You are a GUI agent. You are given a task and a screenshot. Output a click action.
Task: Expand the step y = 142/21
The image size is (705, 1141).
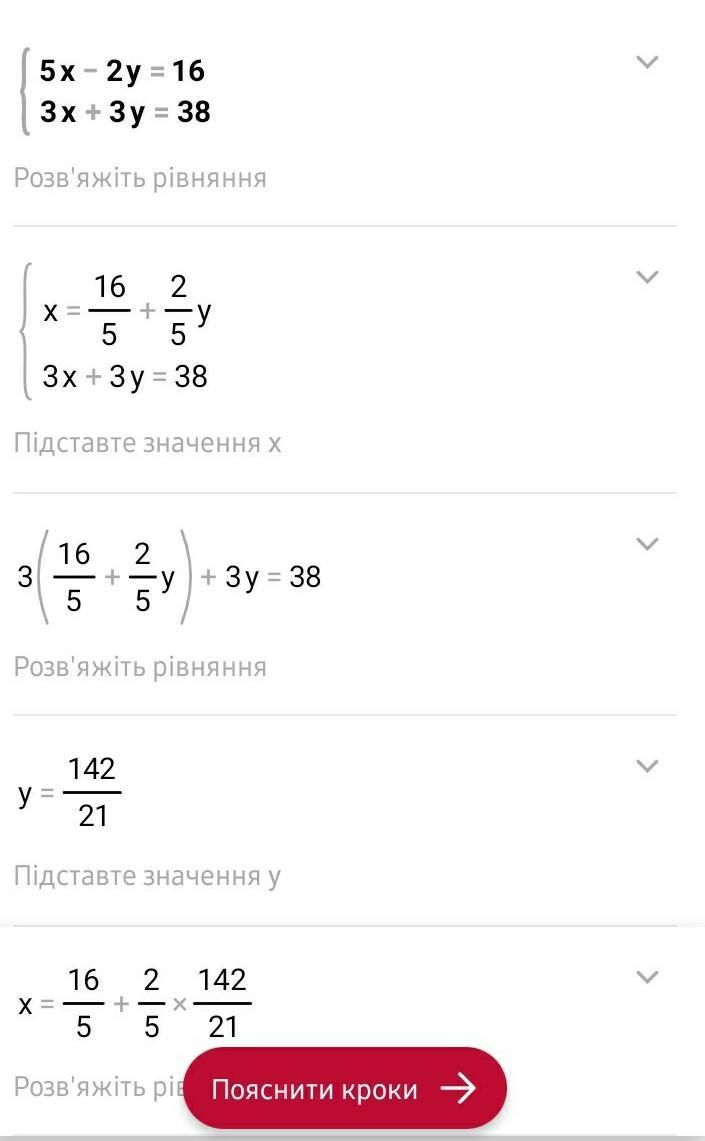click(x=648, y=766)
